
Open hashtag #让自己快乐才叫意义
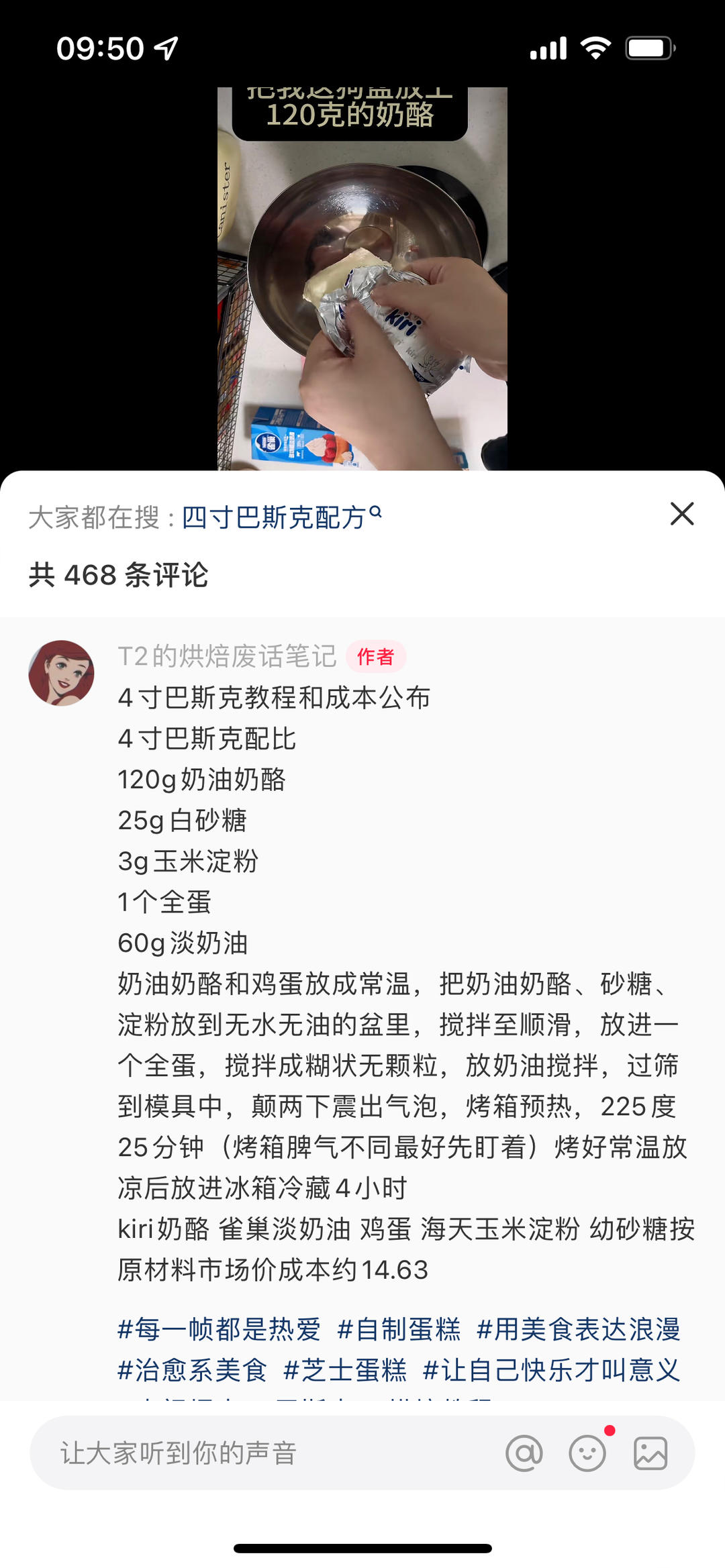click(551, 1369)
